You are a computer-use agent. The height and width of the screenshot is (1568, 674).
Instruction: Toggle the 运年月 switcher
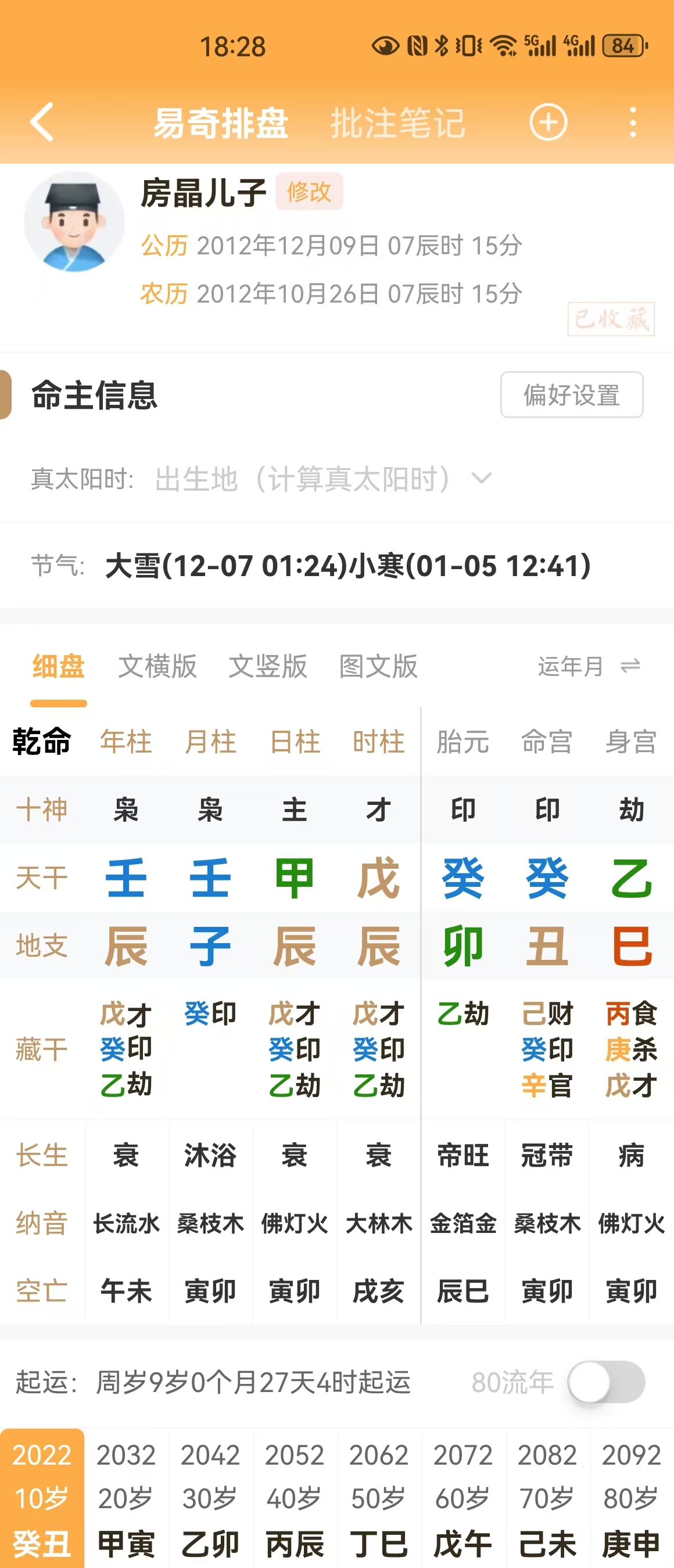coord(589,666)
